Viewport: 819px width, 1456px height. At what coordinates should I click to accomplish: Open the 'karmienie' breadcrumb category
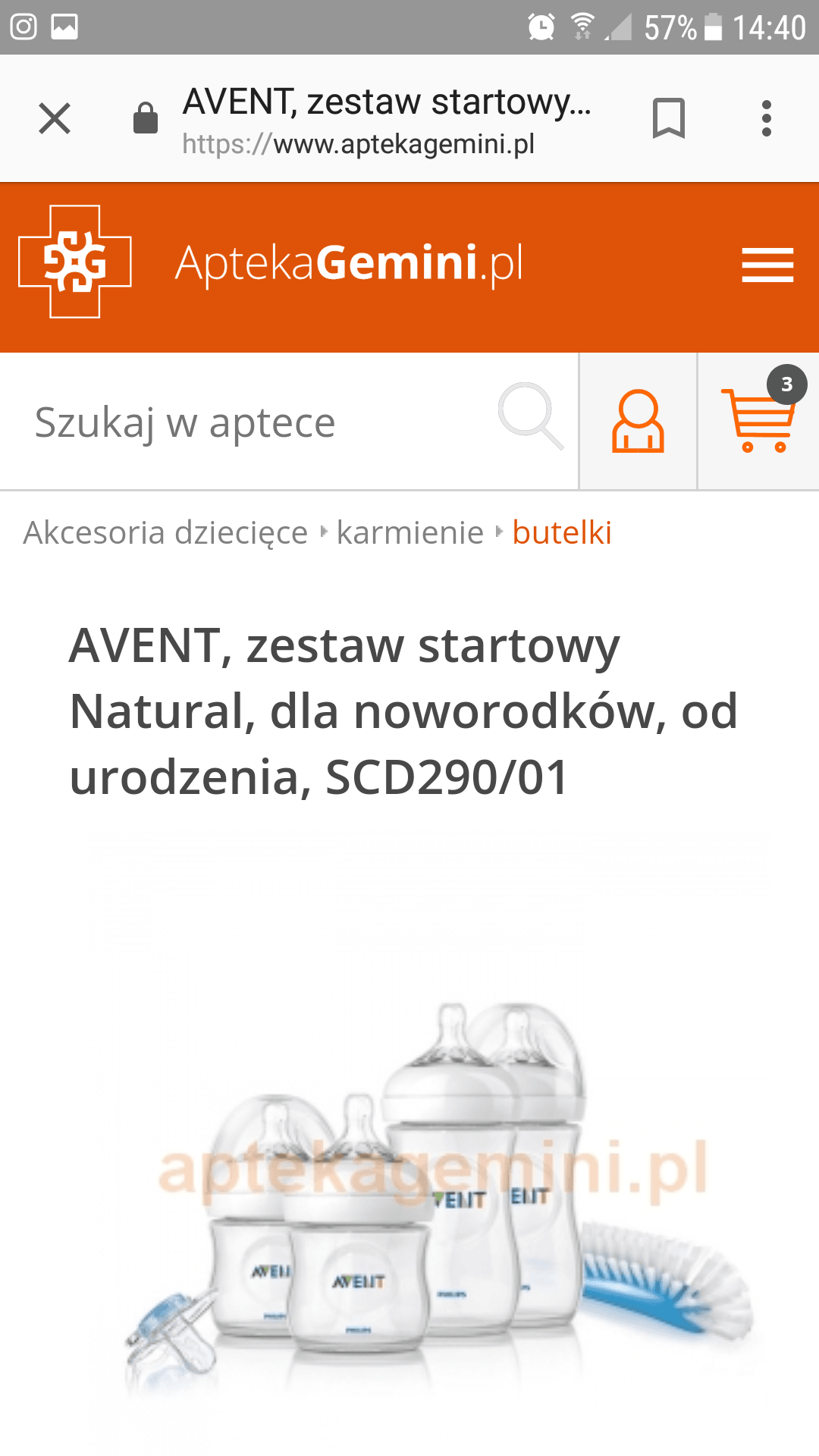(x=409, y=532)
